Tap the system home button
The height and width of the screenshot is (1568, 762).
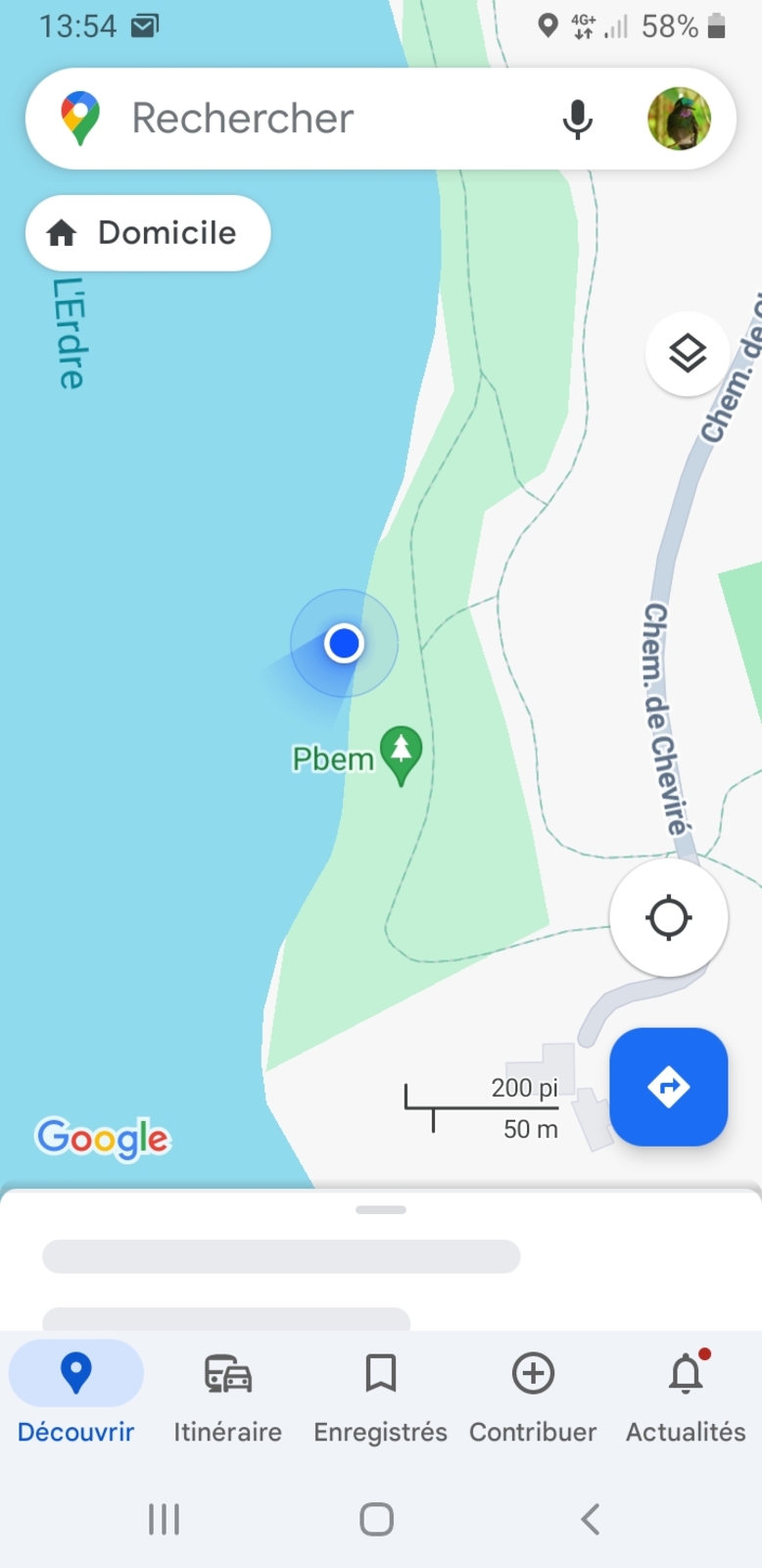[x=377, y=1519]
